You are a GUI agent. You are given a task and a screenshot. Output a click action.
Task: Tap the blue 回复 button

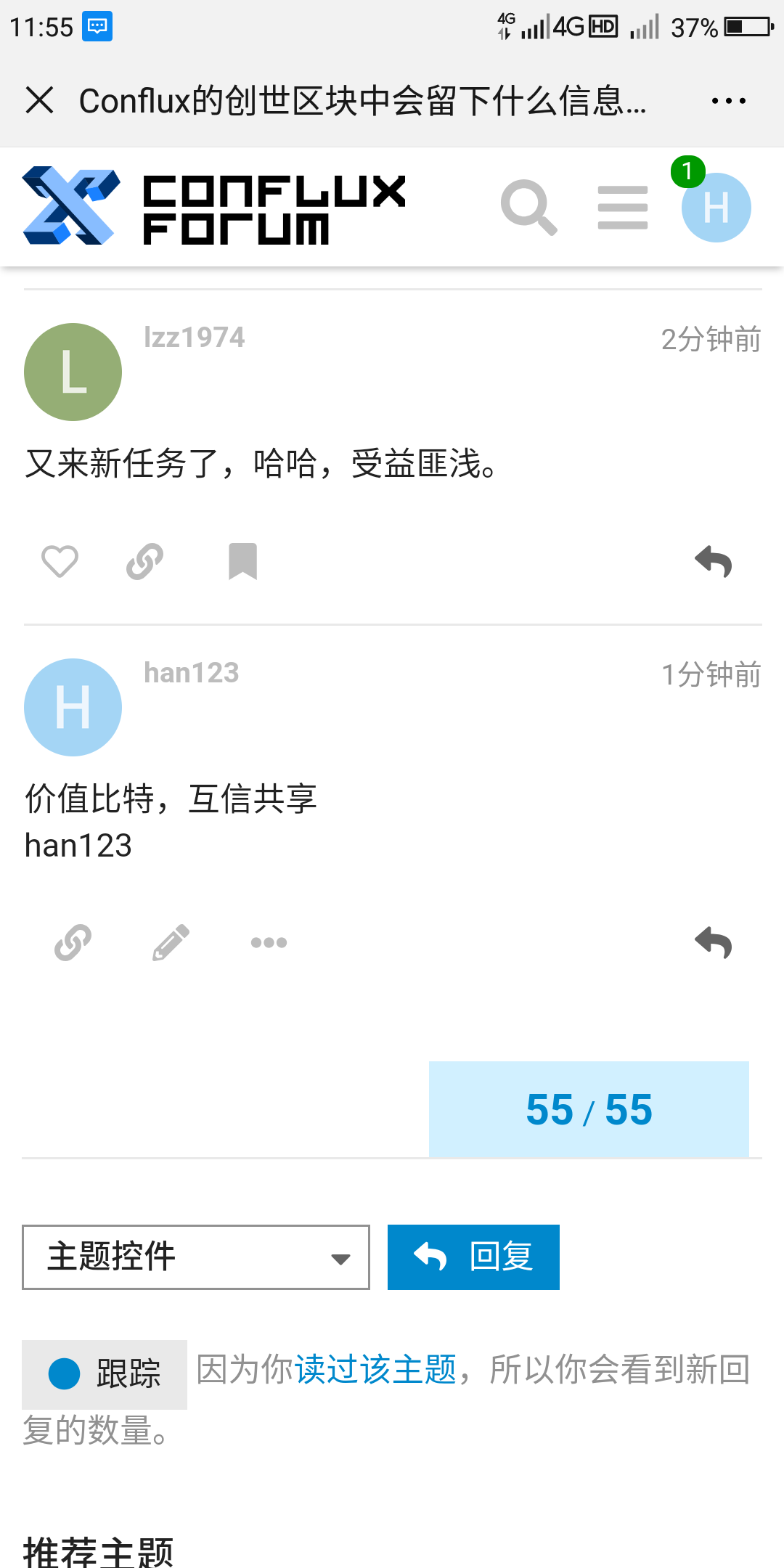473,1257
